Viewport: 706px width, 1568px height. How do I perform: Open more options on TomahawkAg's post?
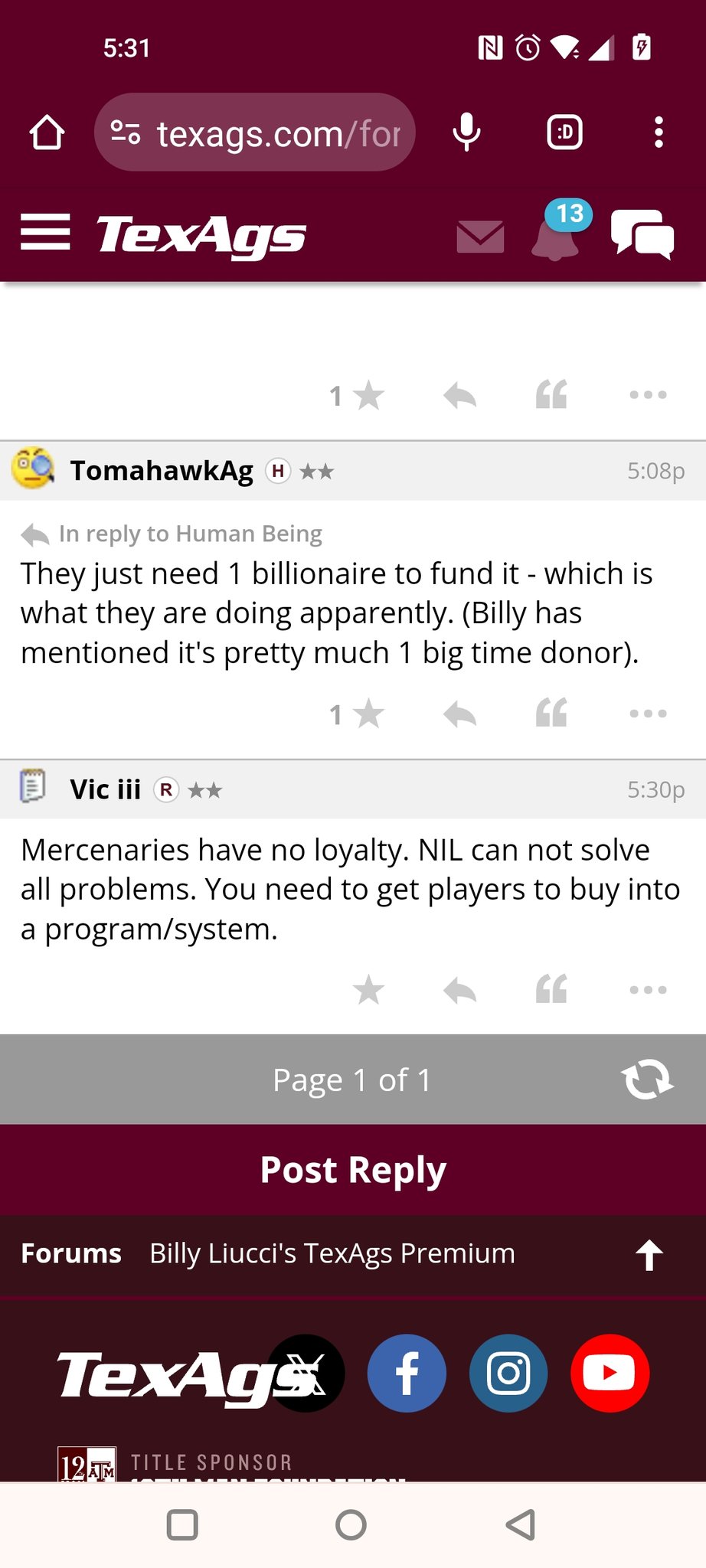tap(648, 714)
